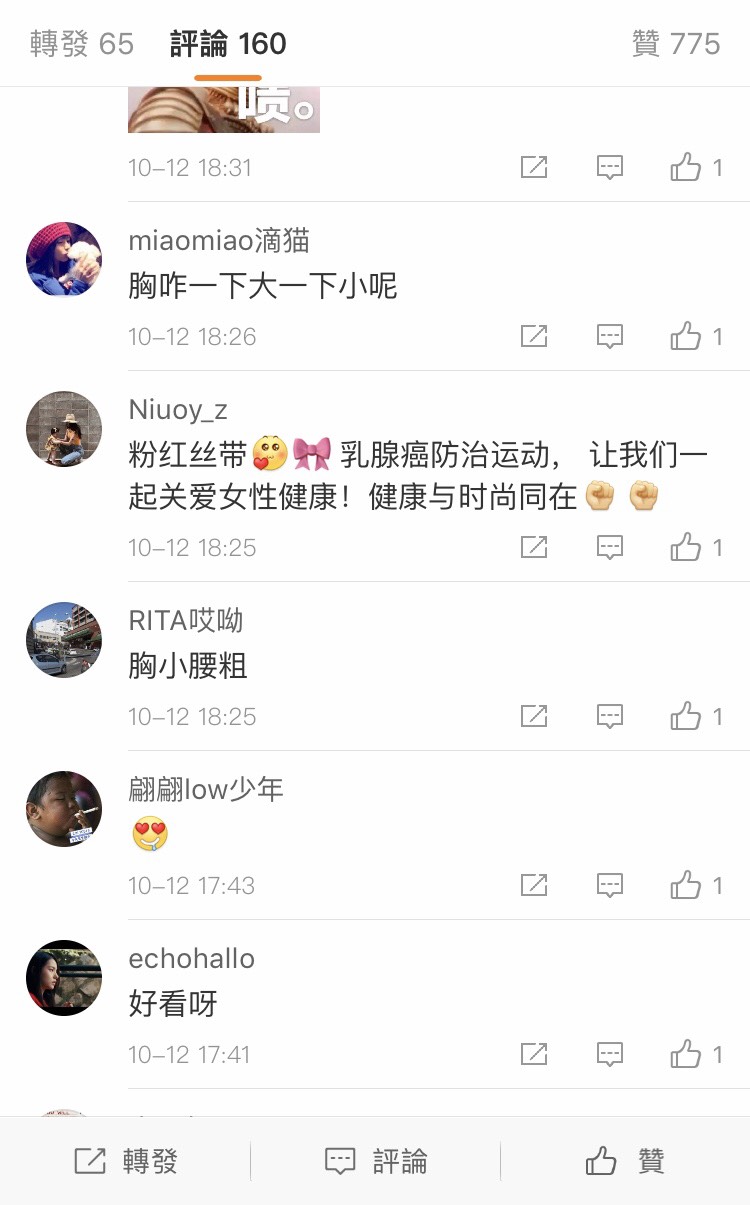The width and height of the screenshot is (750, 1205).
Task: Like the post with bottom 贊 button
Action: coord(625,1161)
